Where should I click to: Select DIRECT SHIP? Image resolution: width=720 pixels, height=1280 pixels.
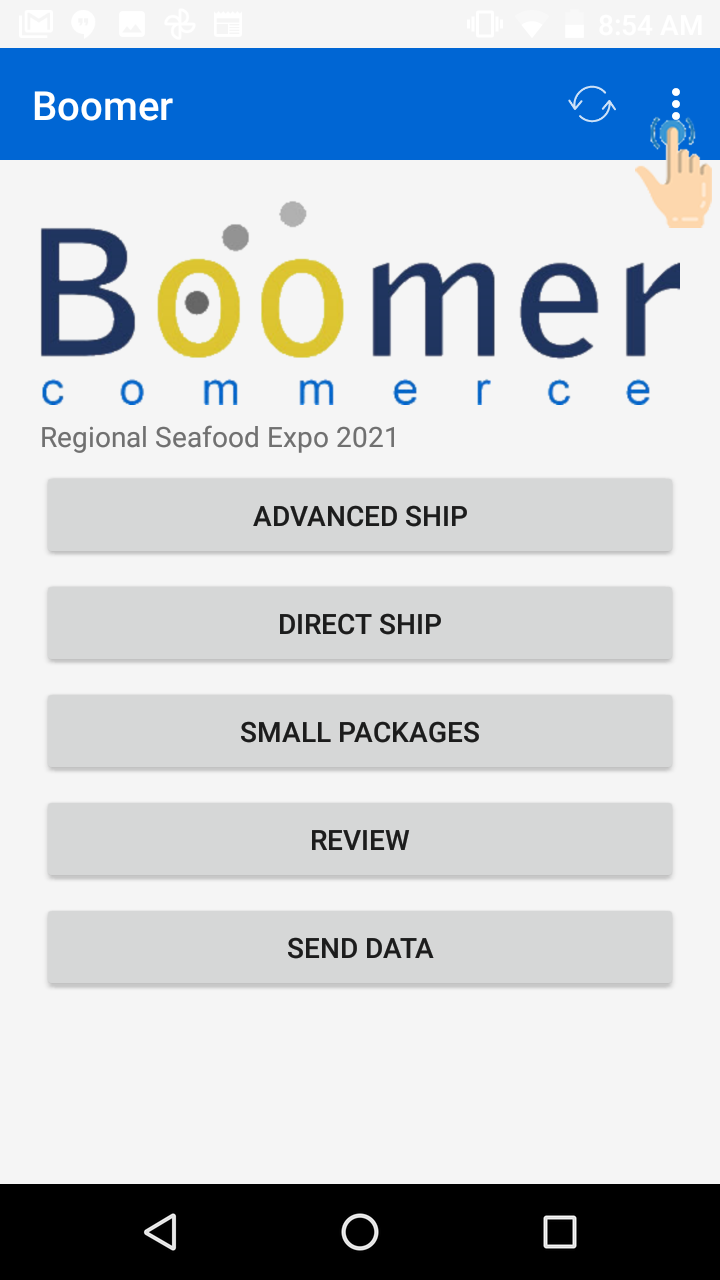[360, 623]
